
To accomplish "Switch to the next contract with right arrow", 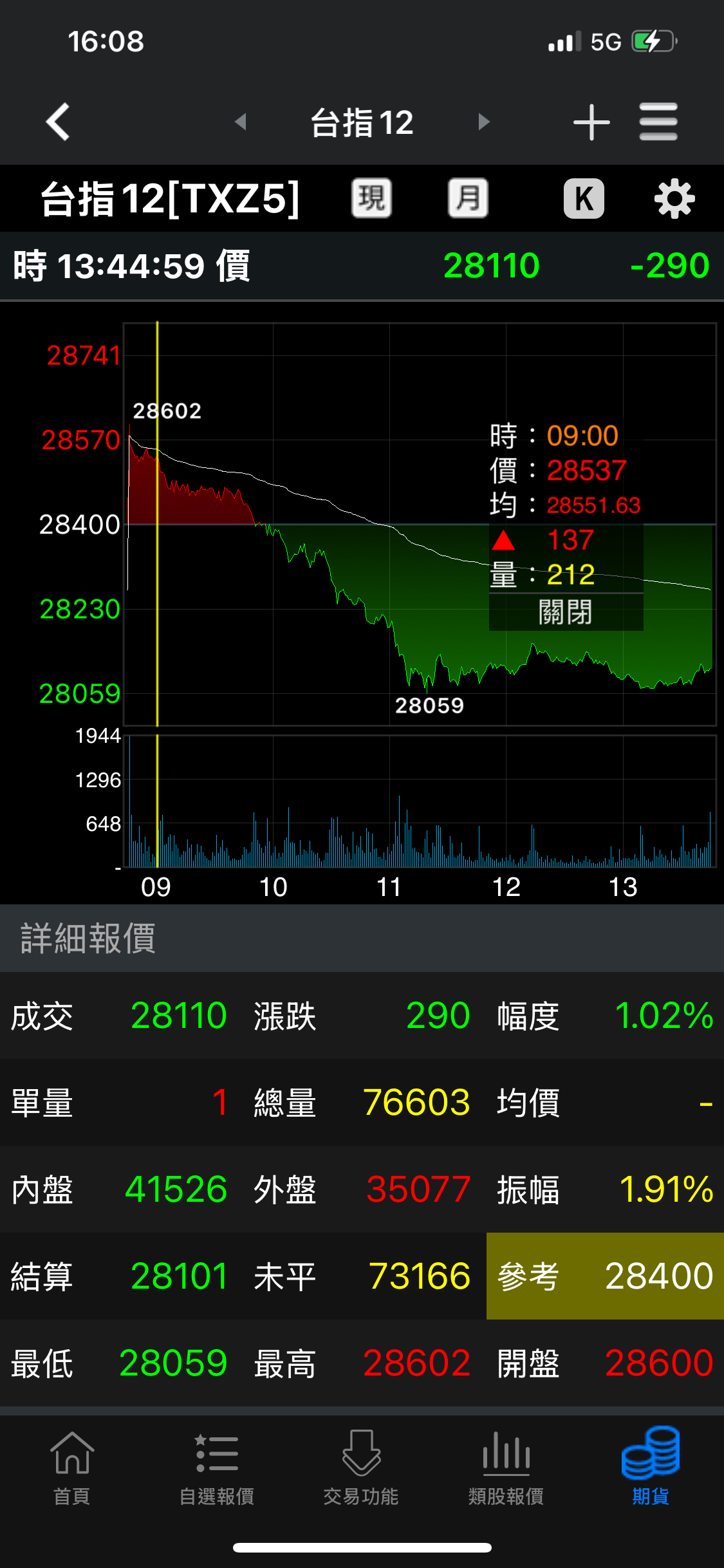I will (484, 122).
